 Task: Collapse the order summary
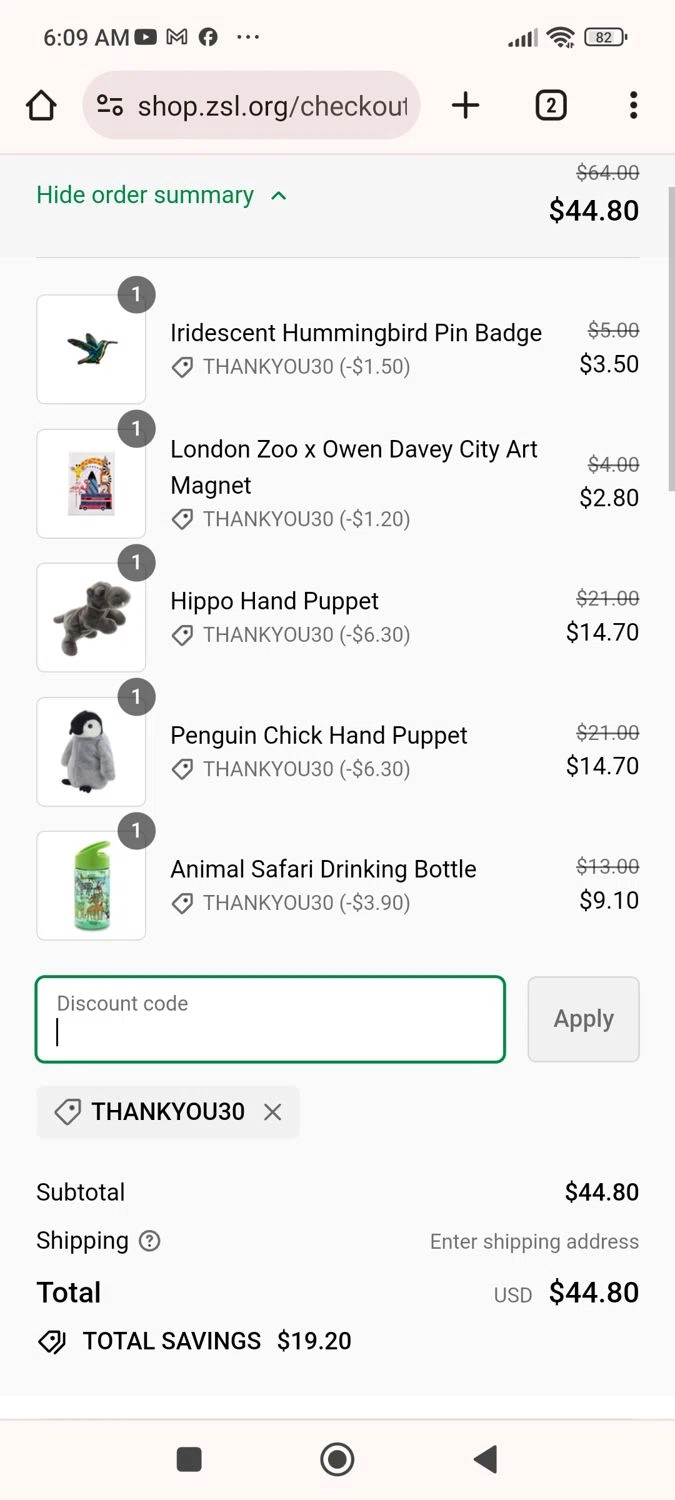pyautogui.click(x=161, y=195)
